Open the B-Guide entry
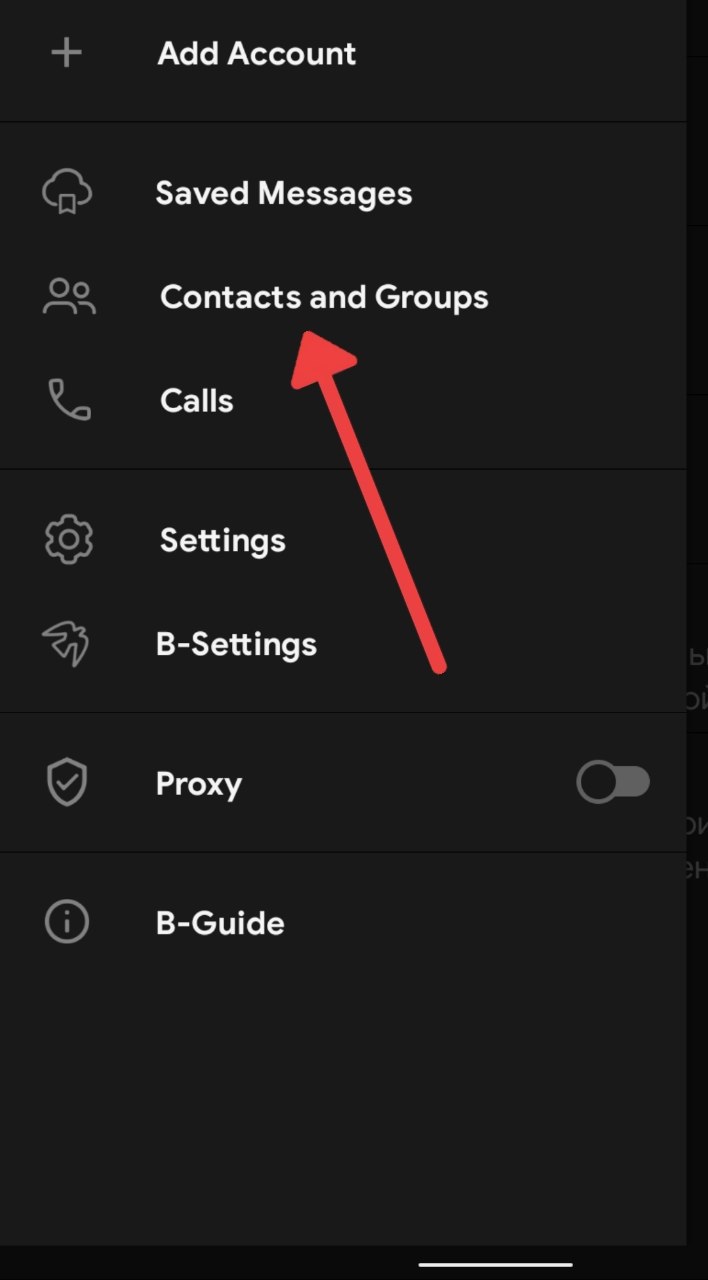The image size is (708, 1280). 220,923
